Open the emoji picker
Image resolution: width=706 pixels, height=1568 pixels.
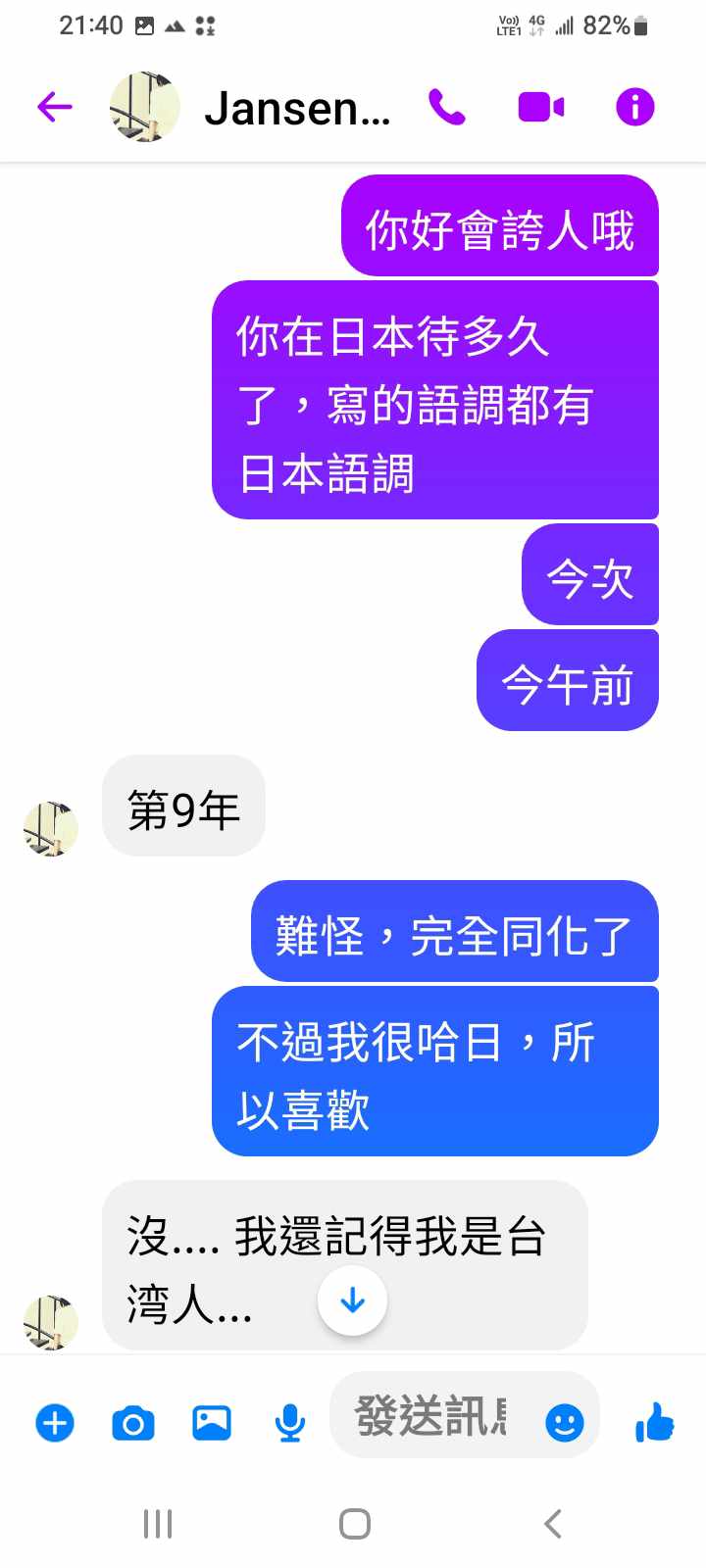(564, 1422)
